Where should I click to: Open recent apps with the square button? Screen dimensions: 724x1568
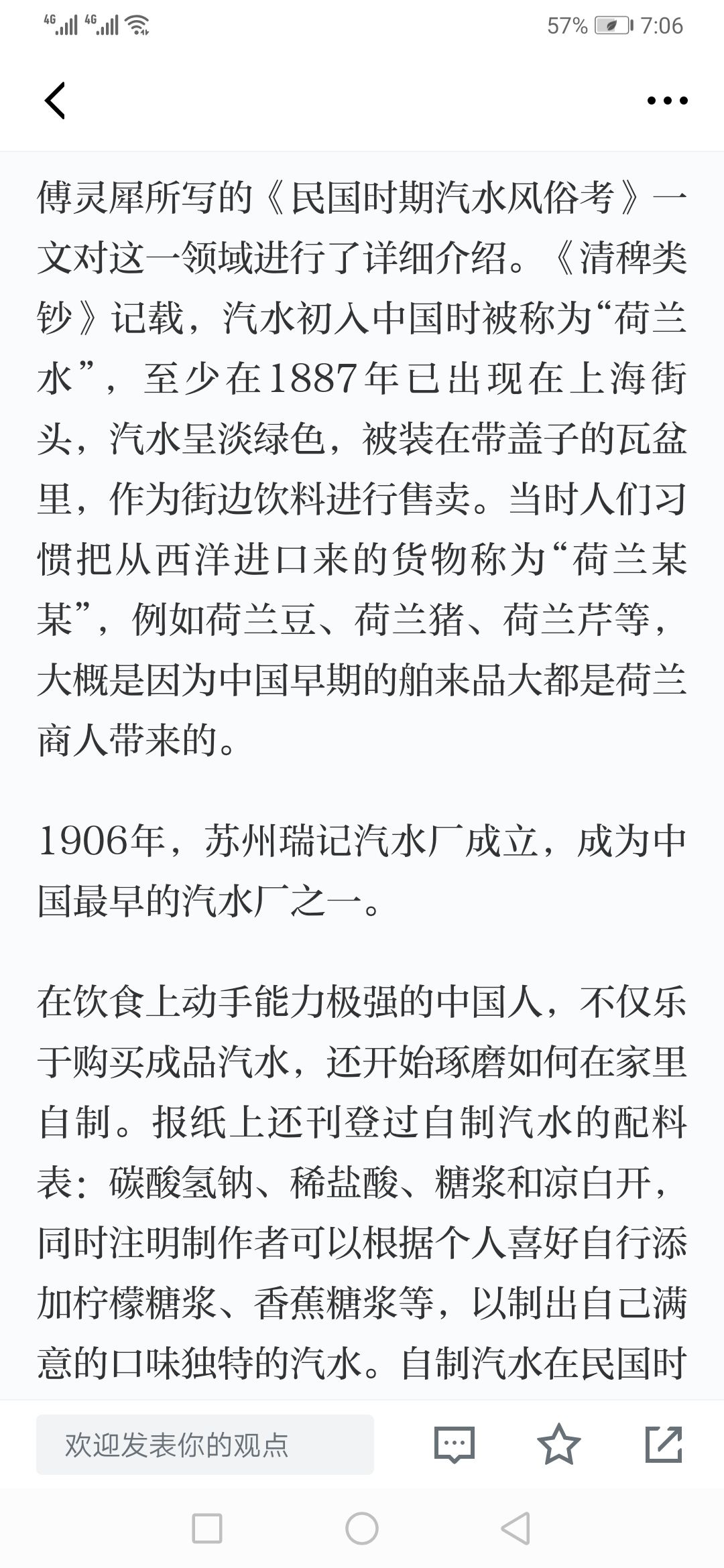207,1528
